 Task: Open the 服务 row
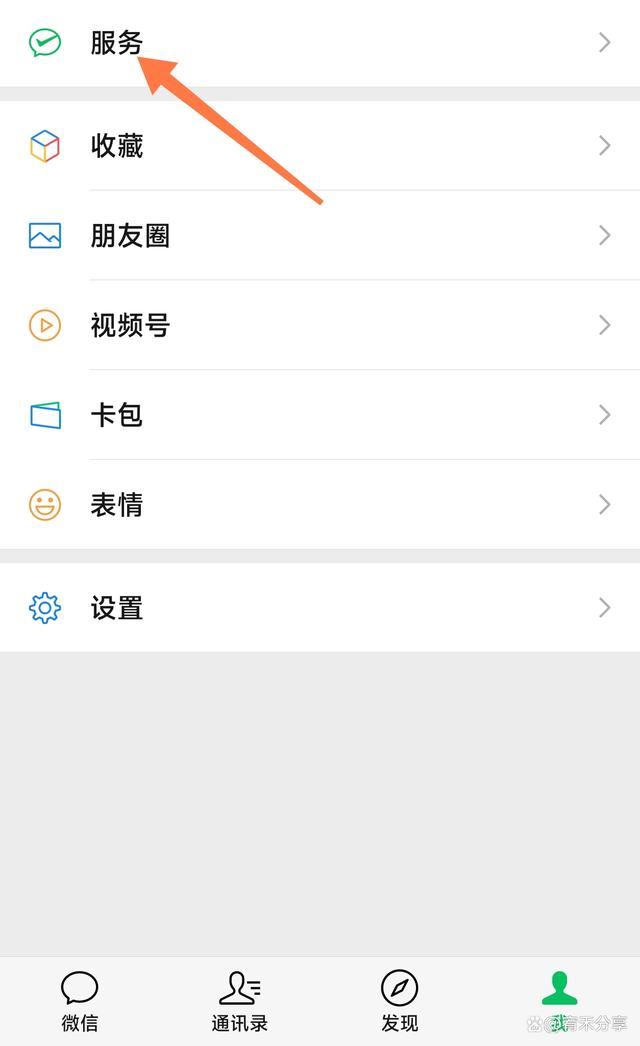click(300, 43)
